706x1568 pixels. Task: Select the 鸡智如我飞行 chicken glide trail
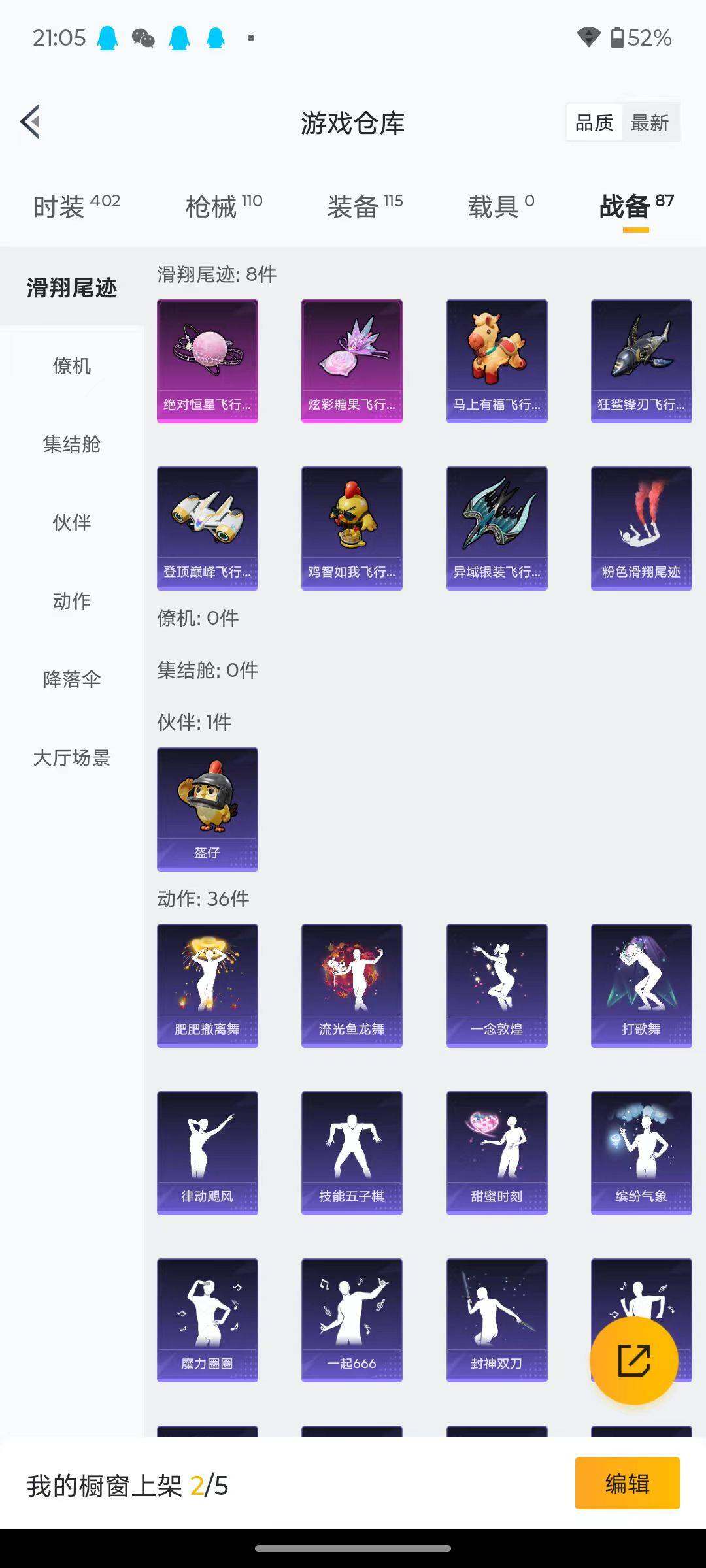point(352,528)
